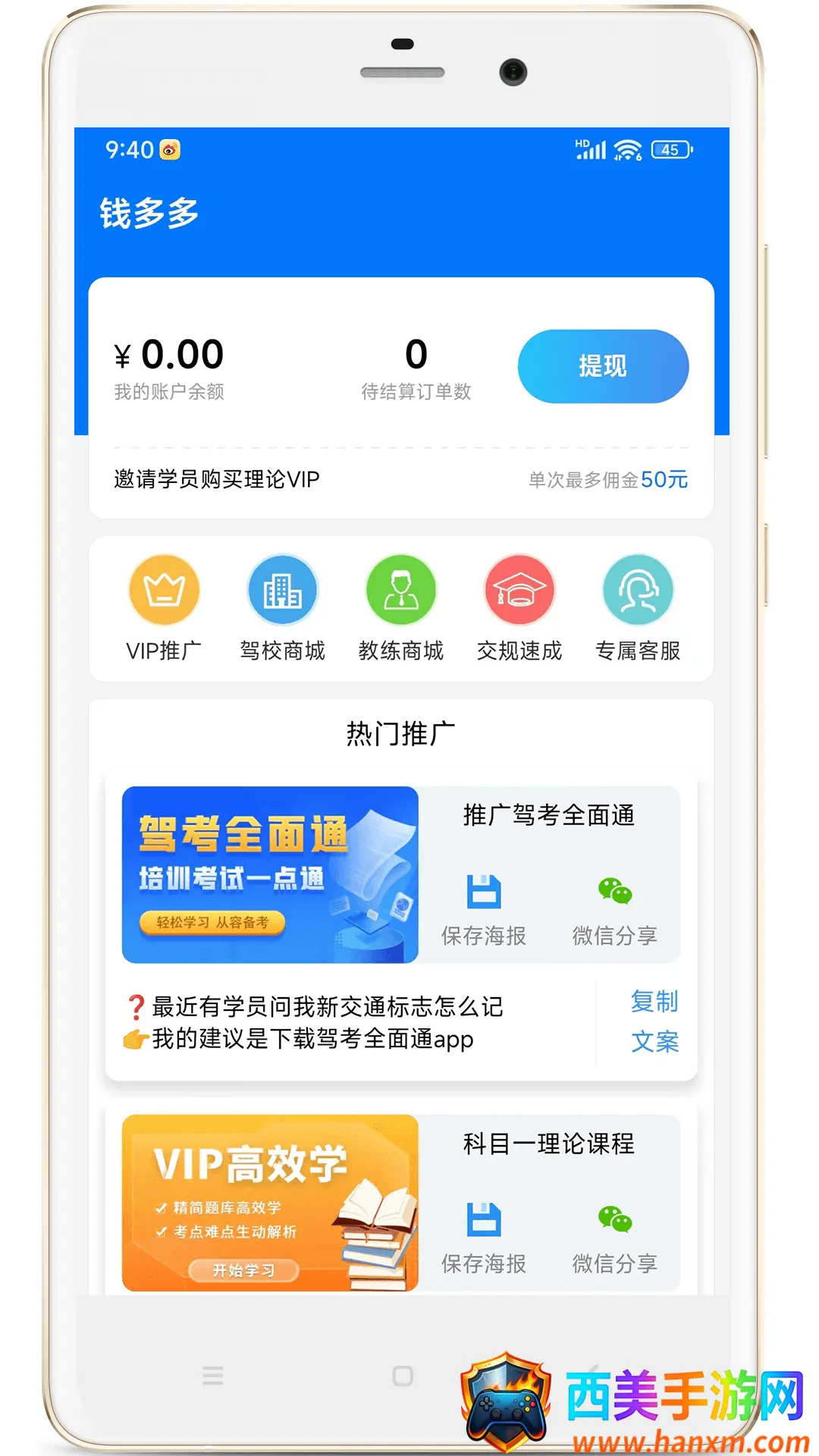819x1456 pixels.
Task: Save poster for 科目一理论课程
Action: pos(484,1236)
